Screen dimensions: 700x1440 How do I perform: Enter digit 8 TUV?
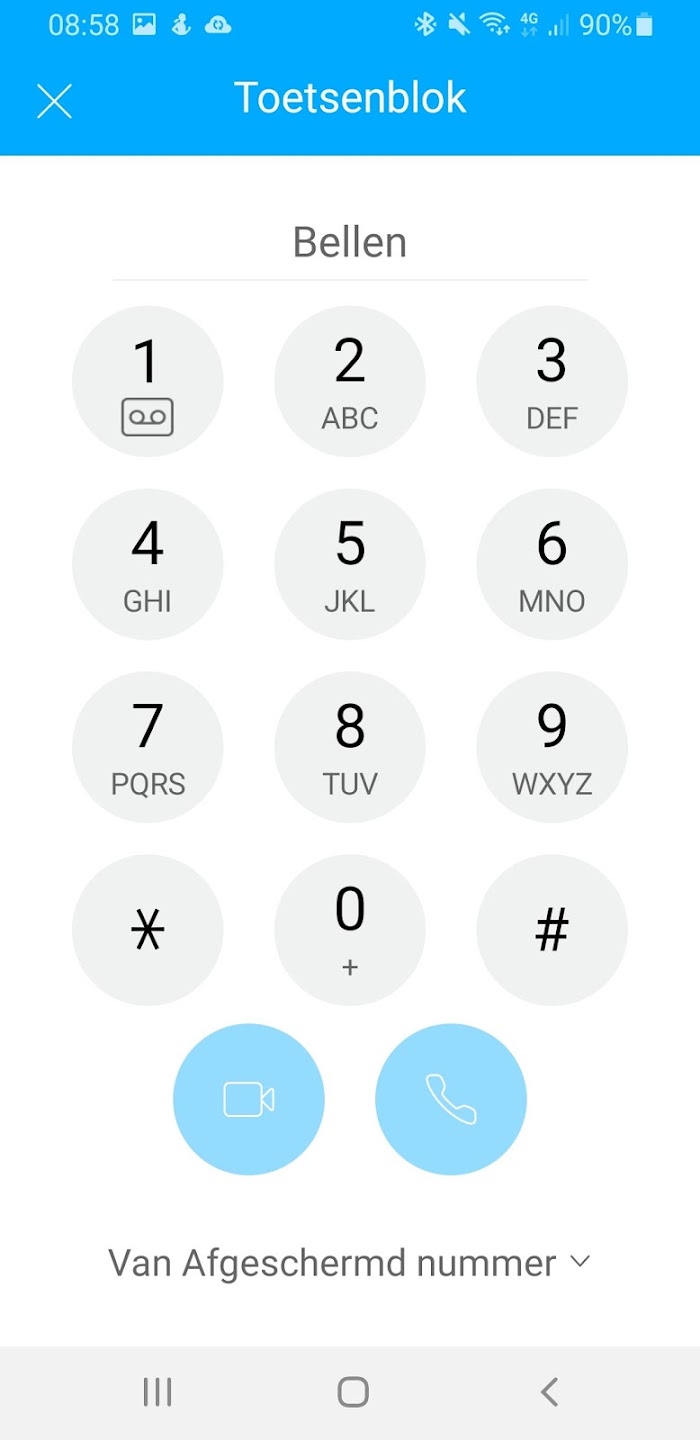tap(350, 748)
